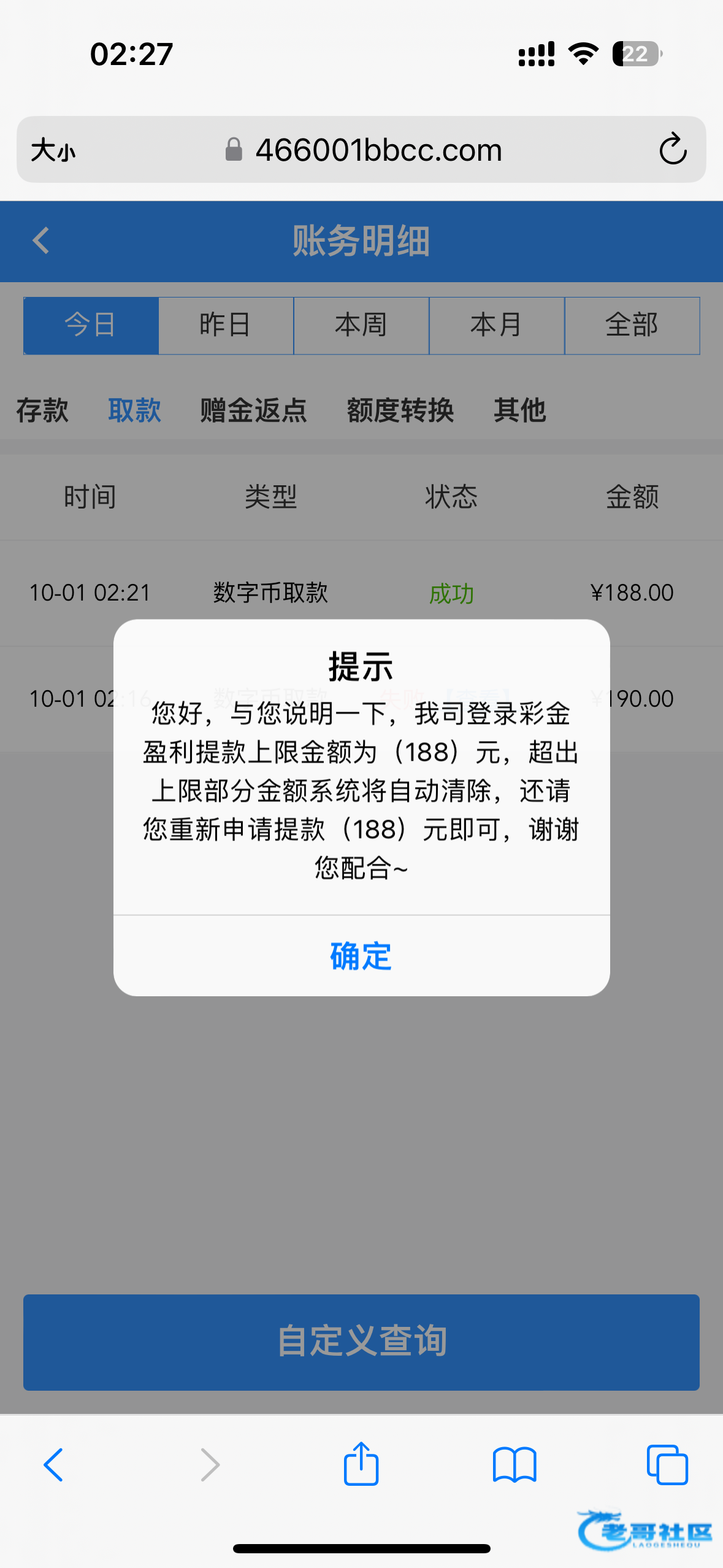Screen dimensions: 723x1568
Task: Open the 存款 category
Action: 42,410
